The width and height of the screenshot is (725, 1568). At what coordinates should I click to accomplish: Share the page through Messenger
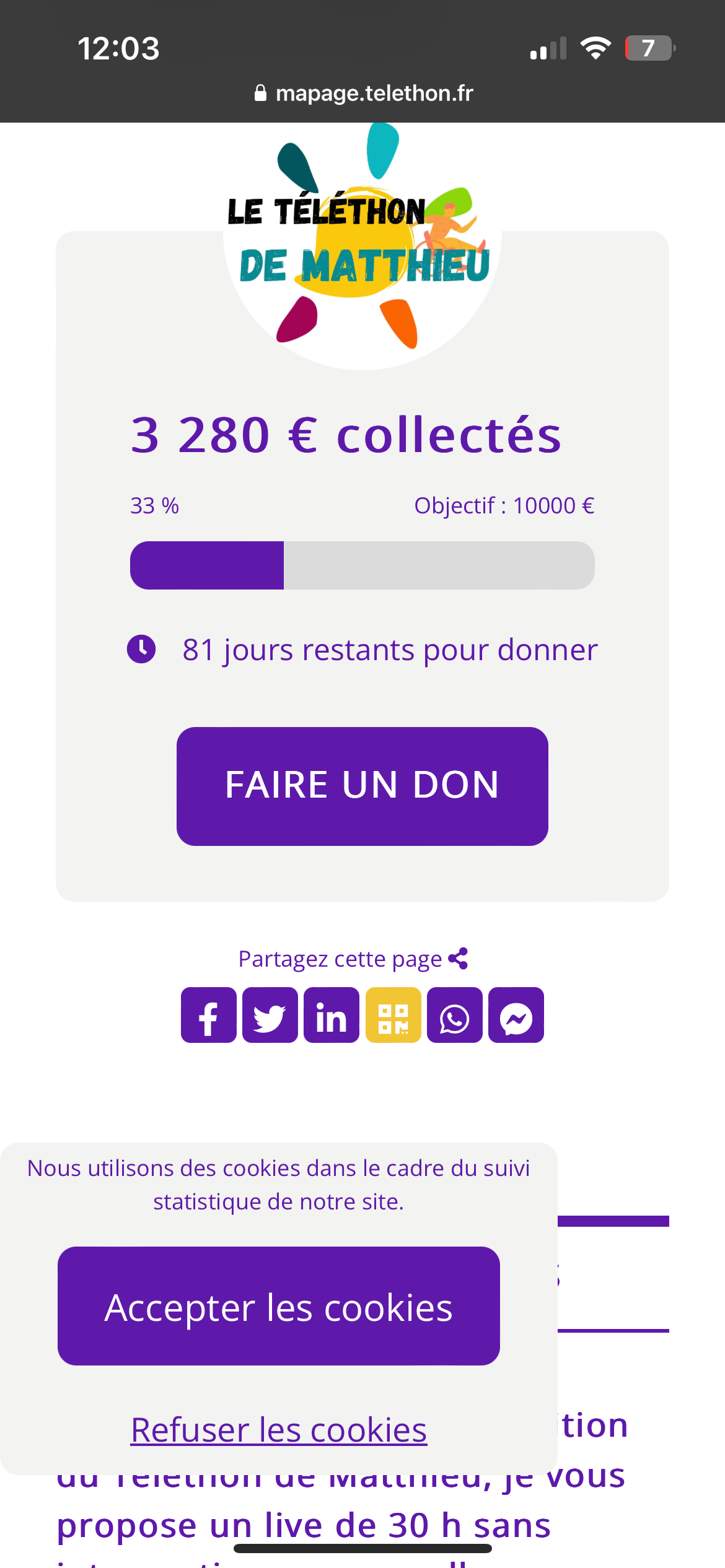[516, 1015]
